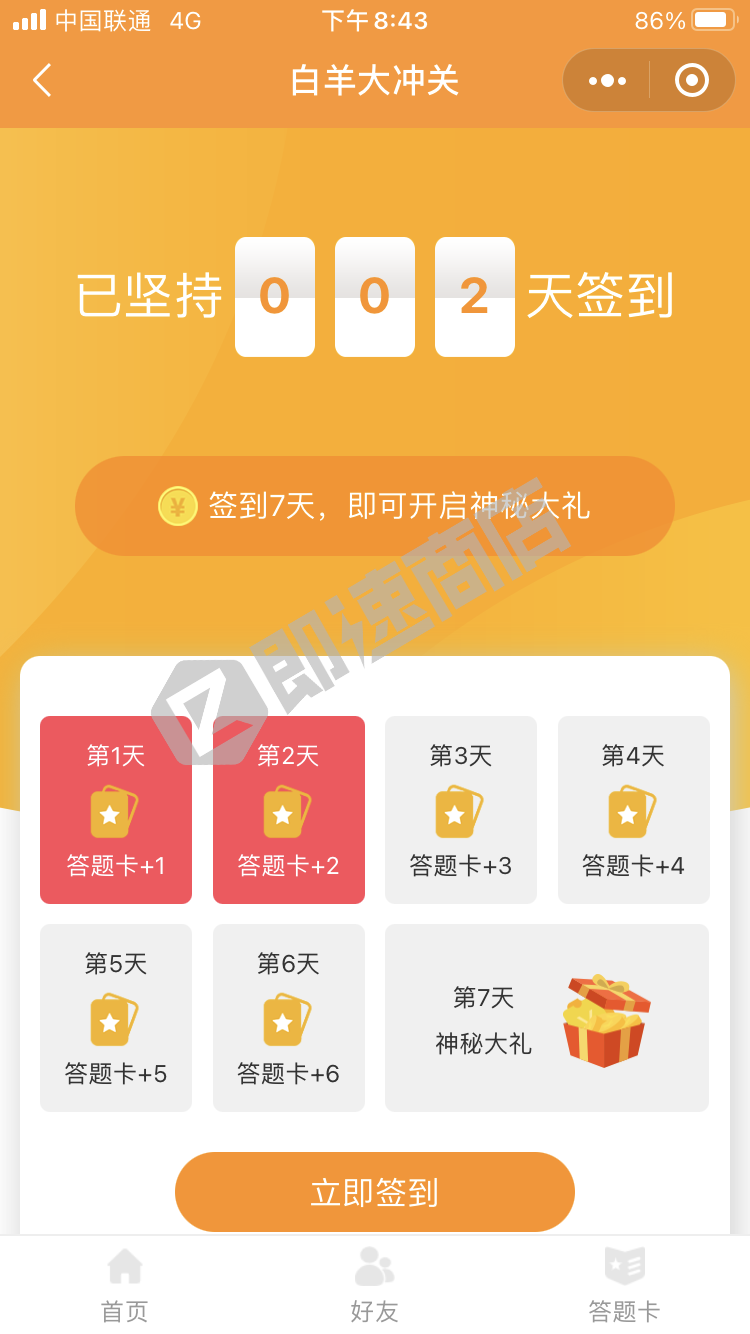Screen dimensions: 750x1334
Task: Go to the 答题卡 tab
Action: (624, 1284)
